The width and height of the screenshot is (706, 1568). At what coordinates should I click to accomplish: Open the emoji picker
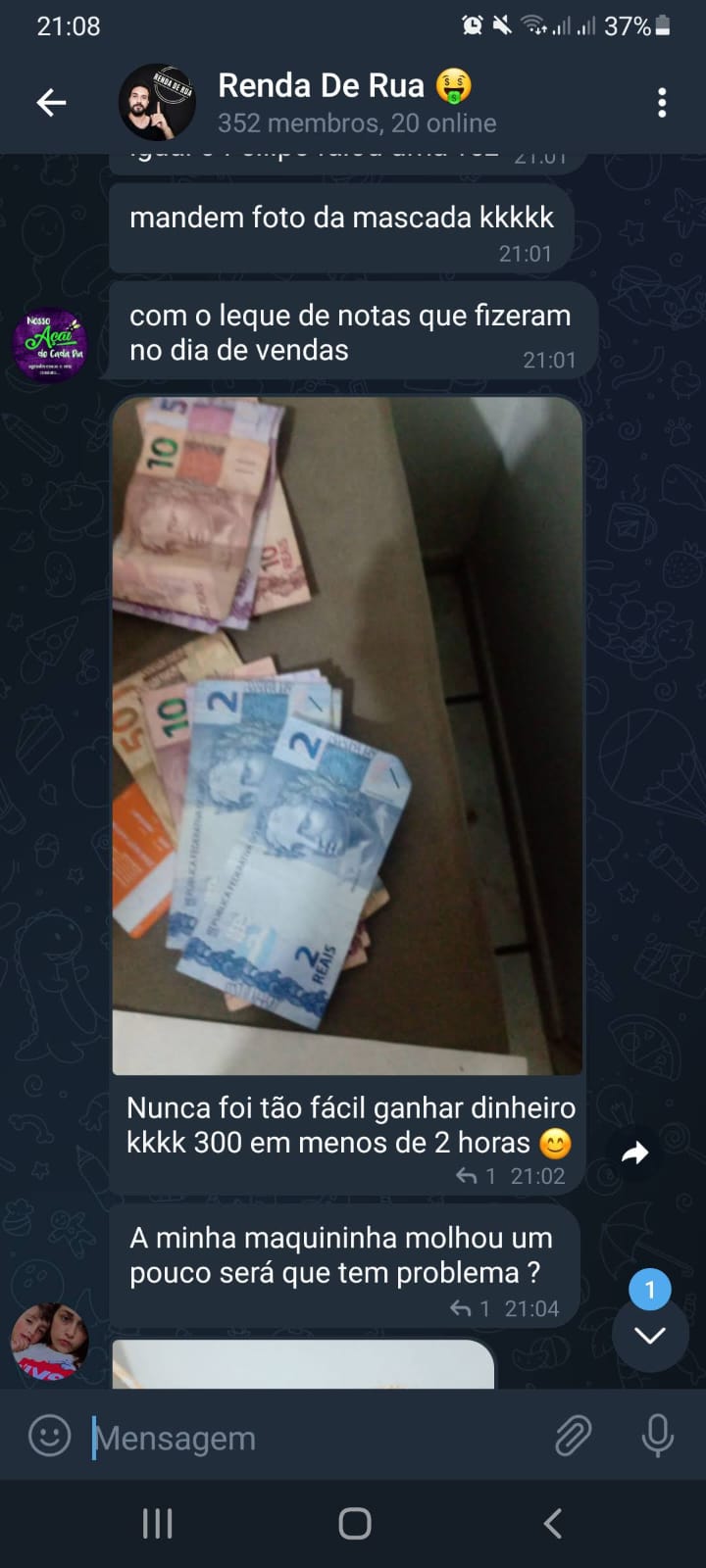(x=49, y=1437)
